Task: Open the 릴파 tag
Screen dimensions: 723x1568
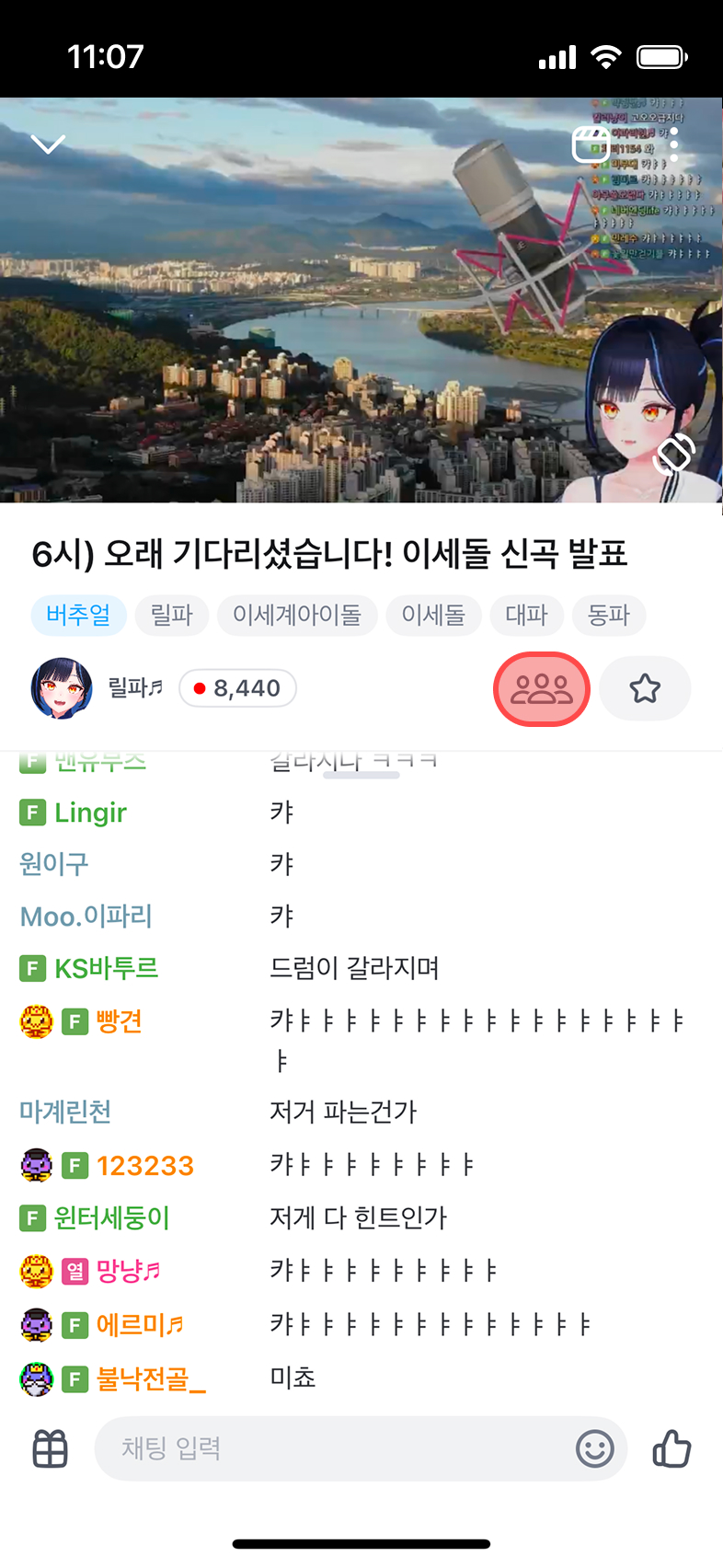Action: point(172,615)
